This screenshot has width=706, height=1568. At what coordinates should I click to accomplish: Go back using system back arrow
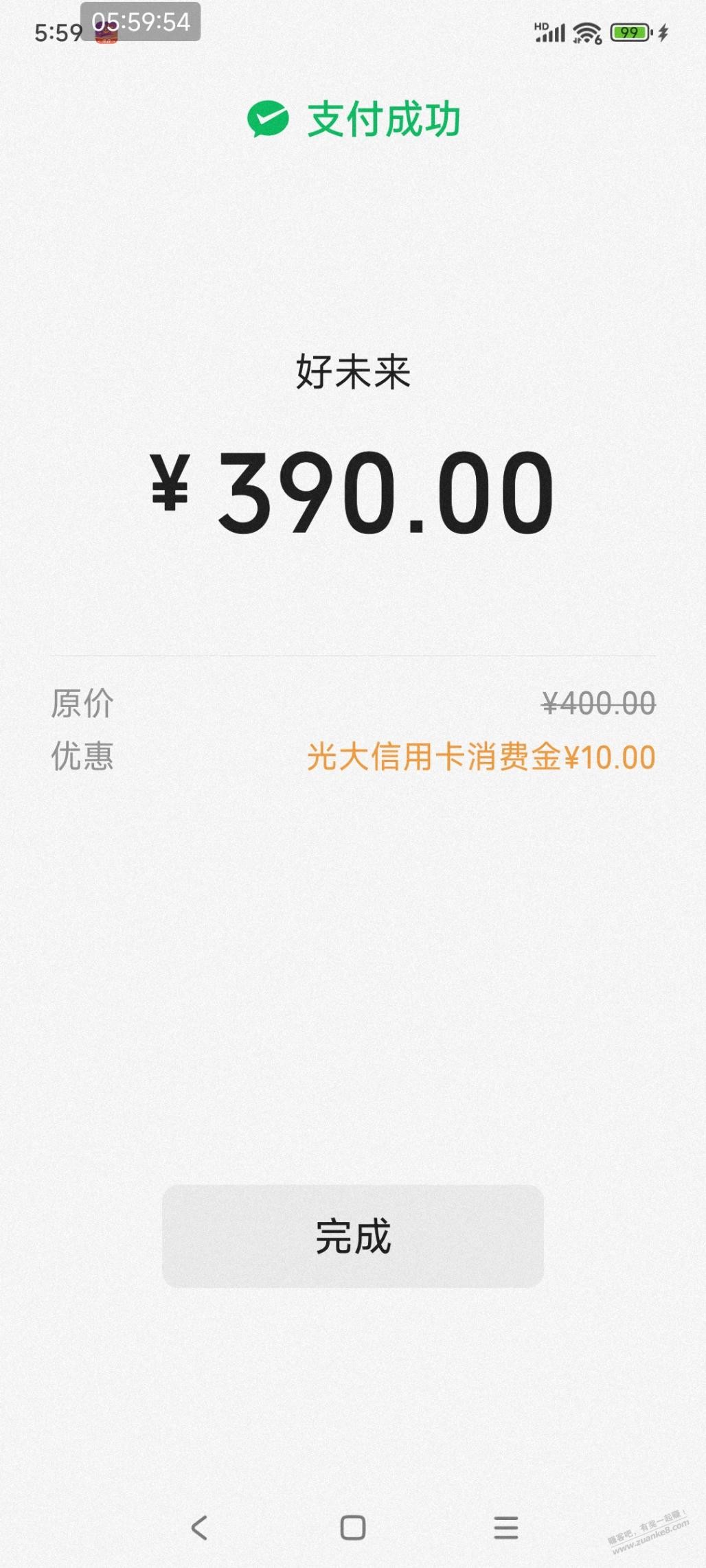point(199,1527)
